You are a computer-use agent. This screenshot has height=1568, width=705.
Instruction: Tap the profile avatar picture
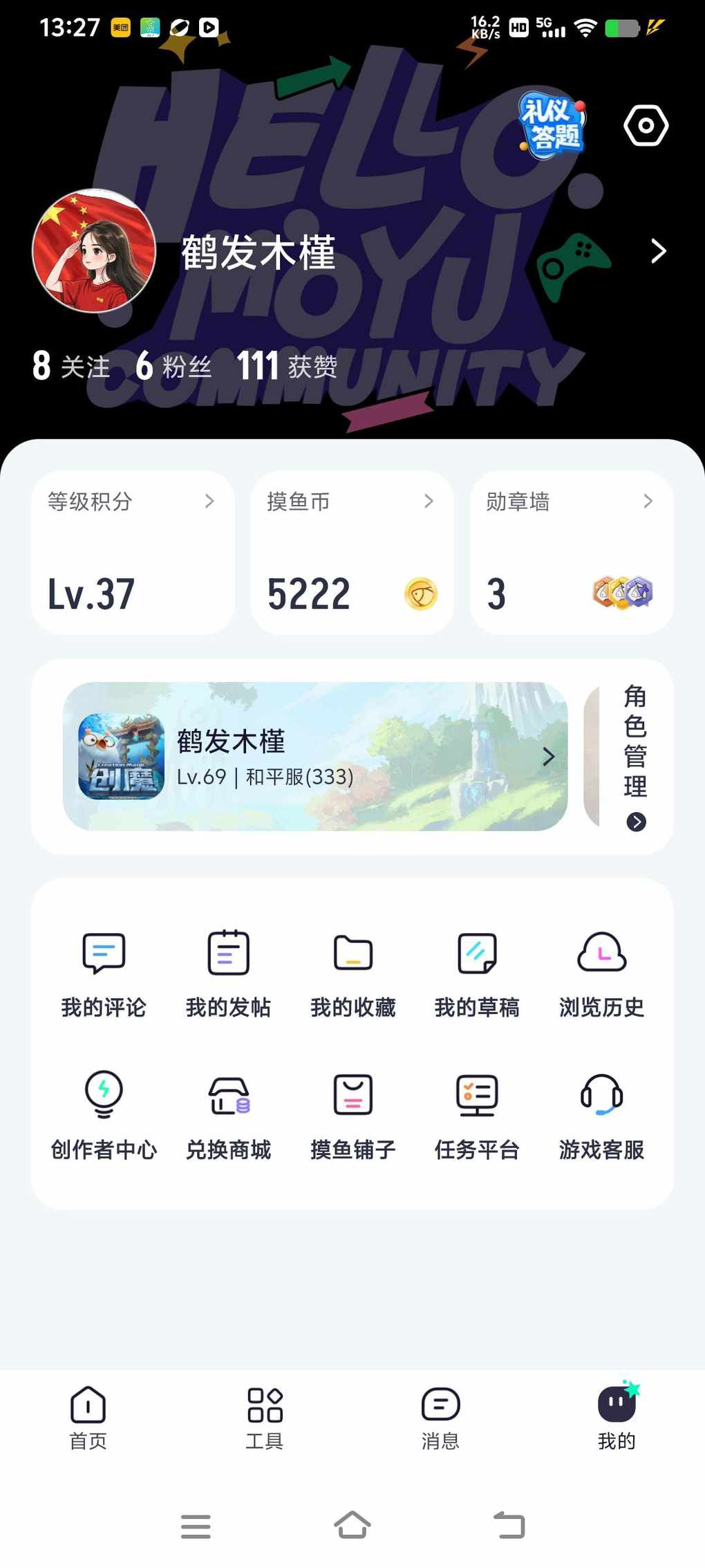pos(94,251)
